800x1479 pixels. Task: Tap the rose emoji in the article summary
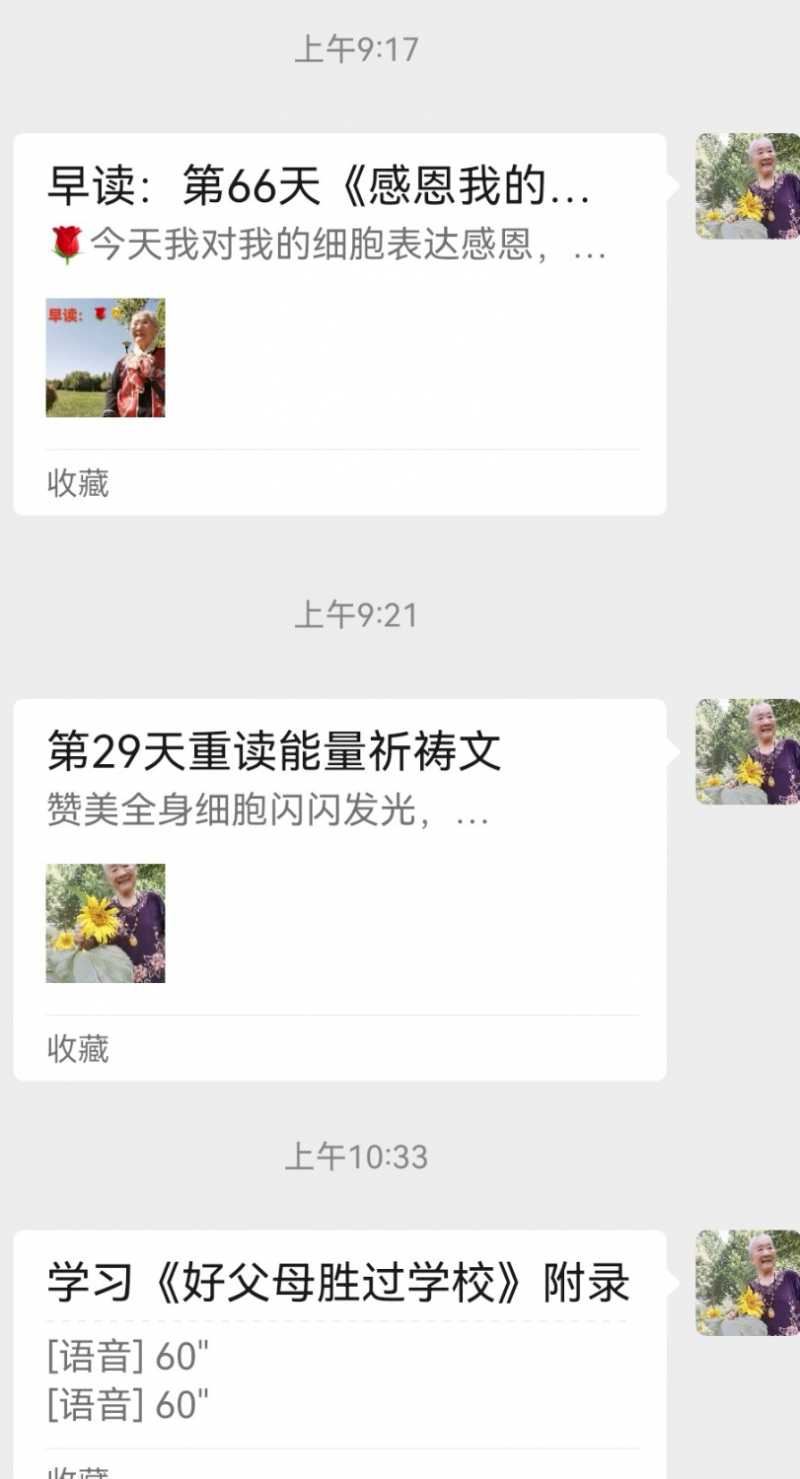click(64, 247)
